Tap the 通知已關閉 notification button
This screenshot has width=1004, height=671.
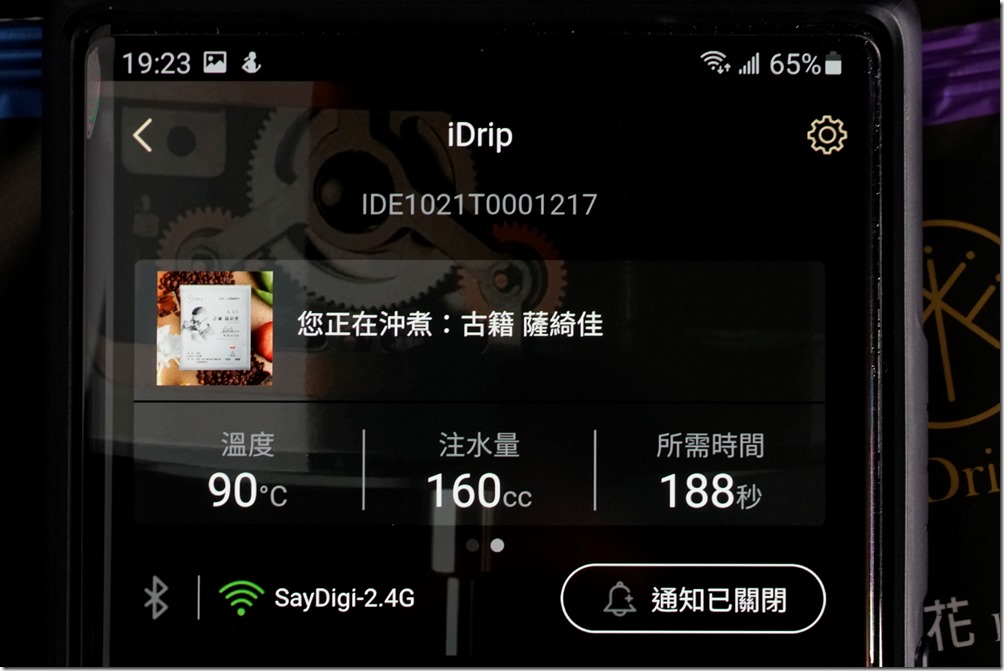pyautogui.click(x=693, y=600)
